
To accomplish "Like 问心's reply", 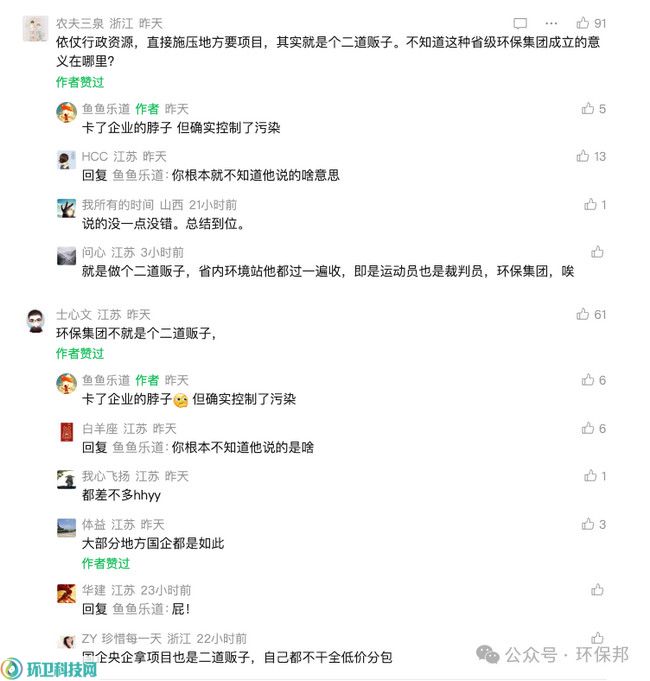I will click(x=597, y=252).
